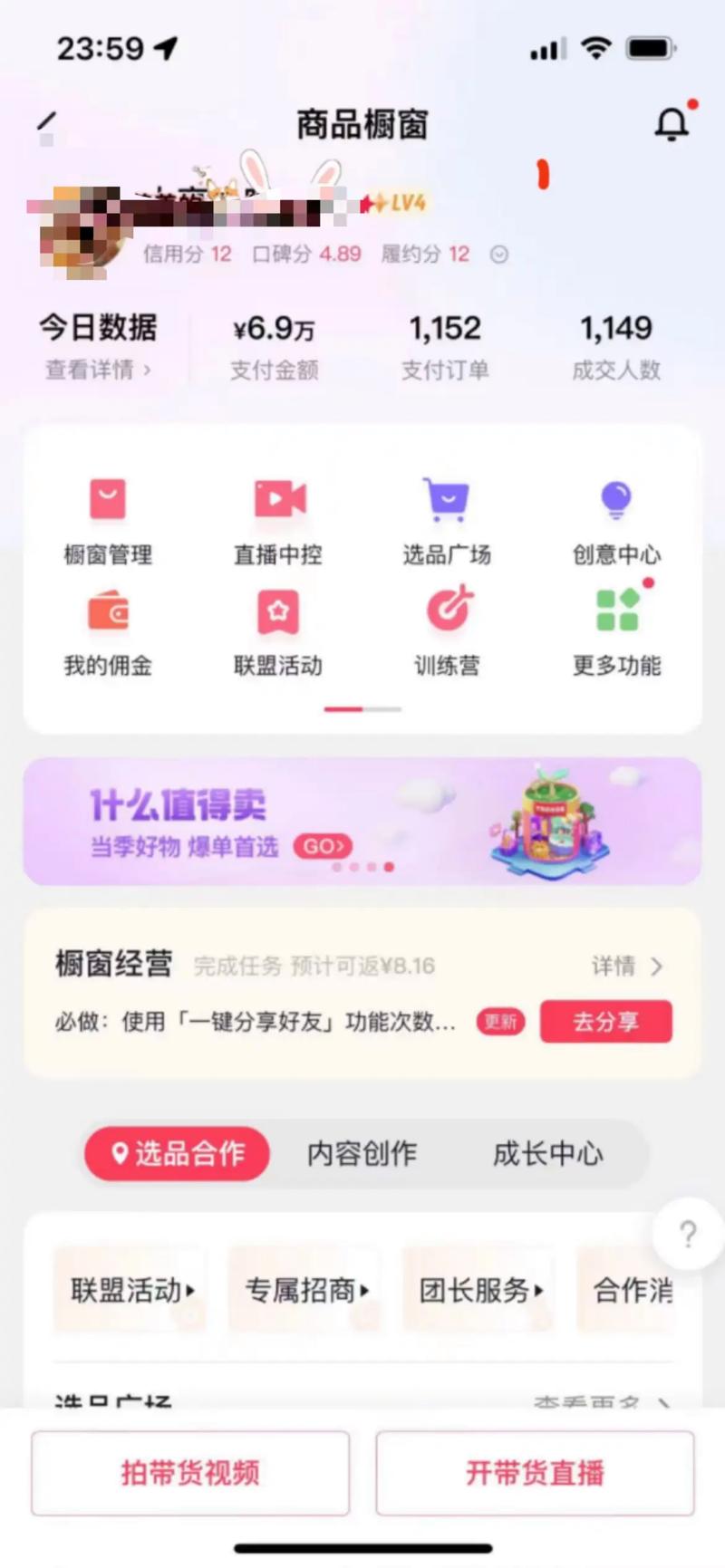Switch to the 内容创作 tab

tap(362, 1153)
